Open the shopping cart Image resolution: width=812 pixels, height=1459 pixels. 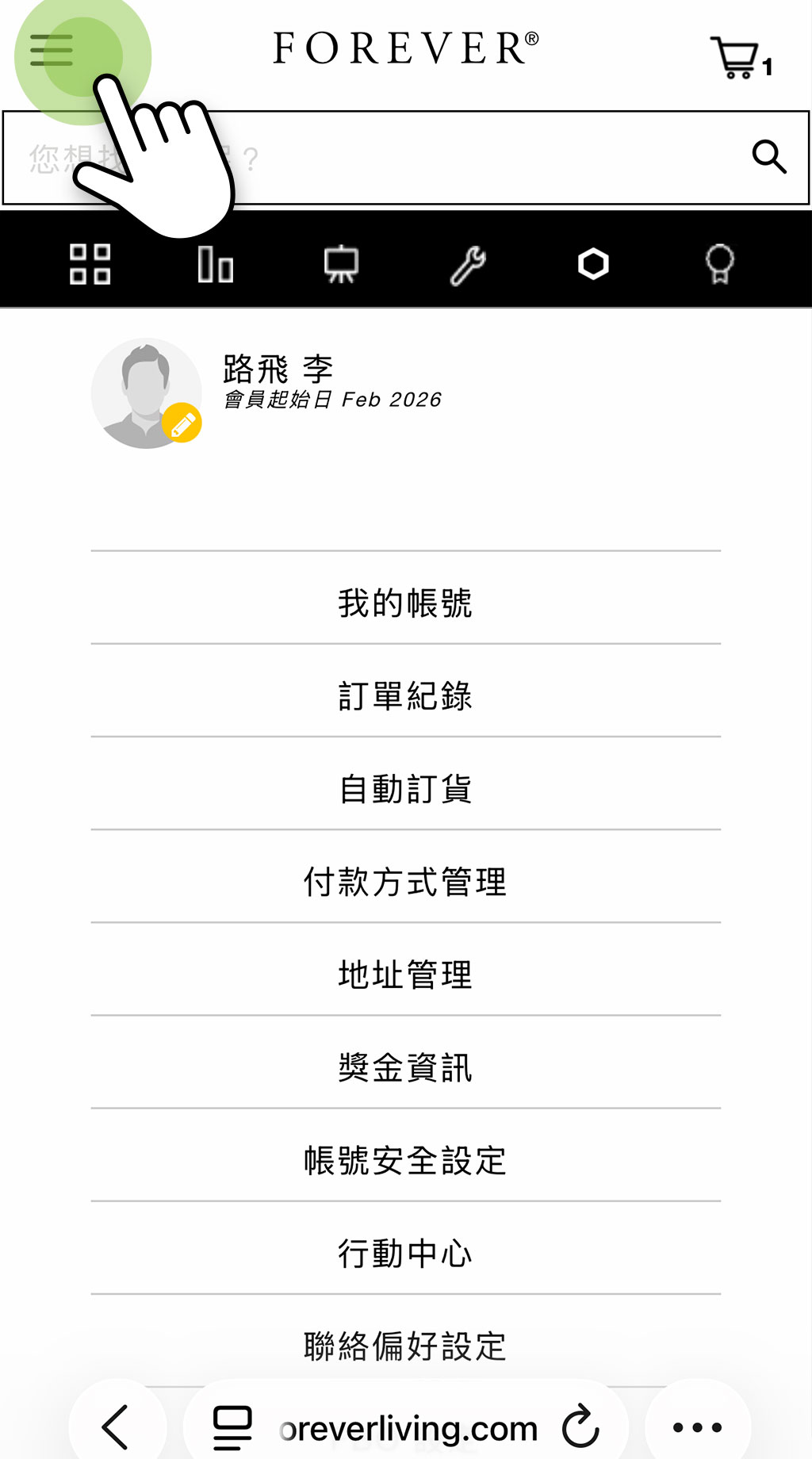click(x=737, y=57)
